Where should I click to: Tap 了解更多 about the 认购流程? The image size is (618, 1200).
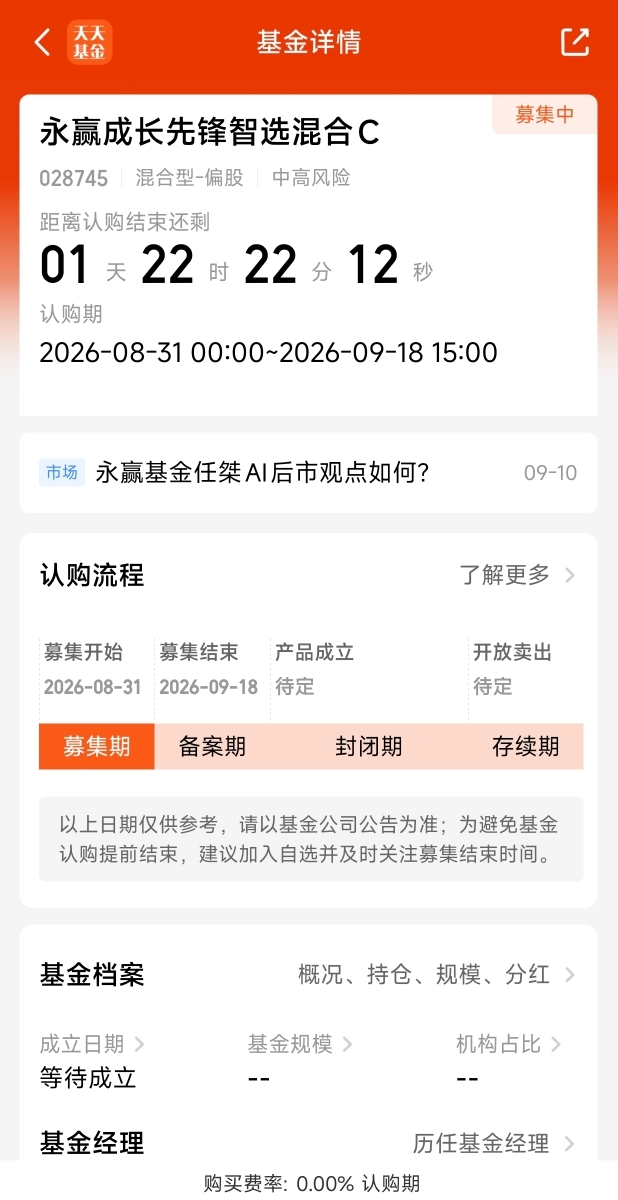click(x=517, y=575)
